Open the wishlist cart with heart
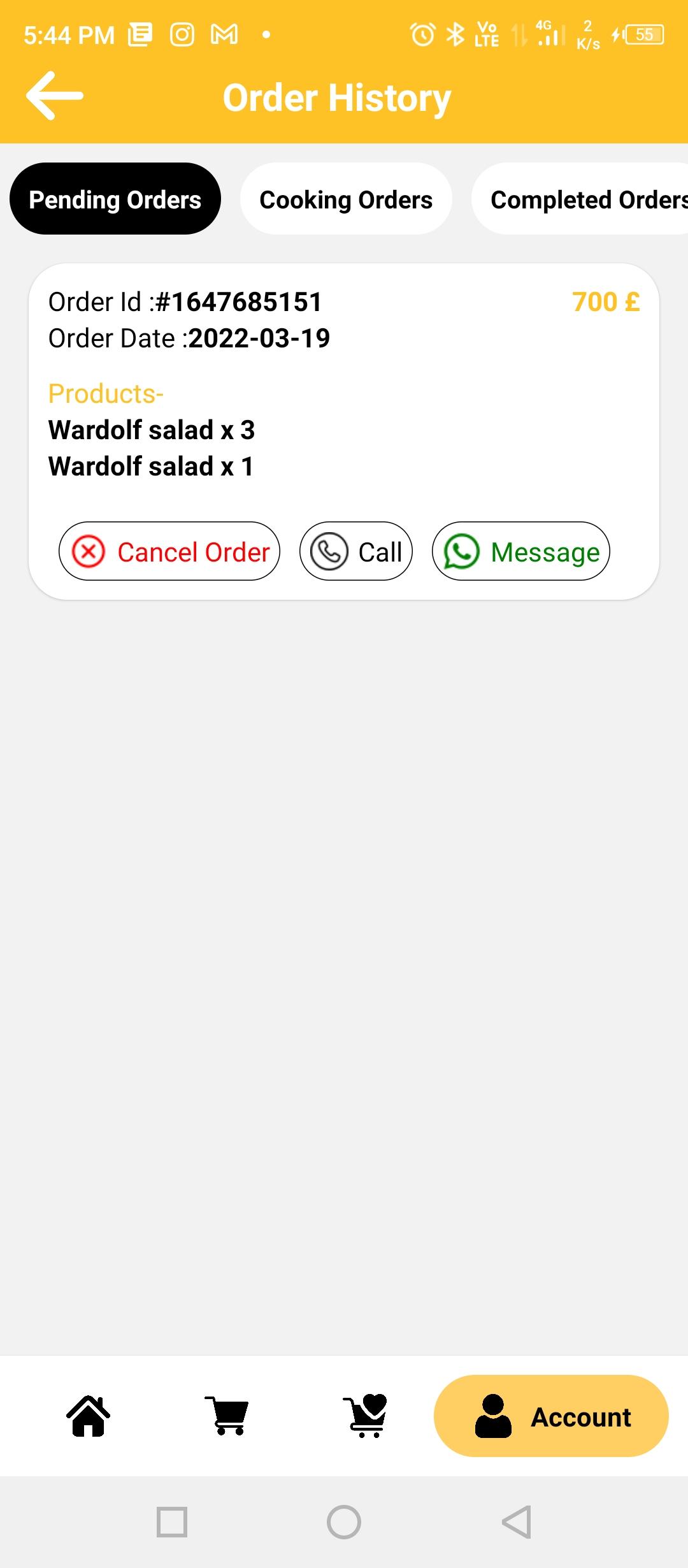Viewport: 688px width, 1568px height. click(366, 1416)
